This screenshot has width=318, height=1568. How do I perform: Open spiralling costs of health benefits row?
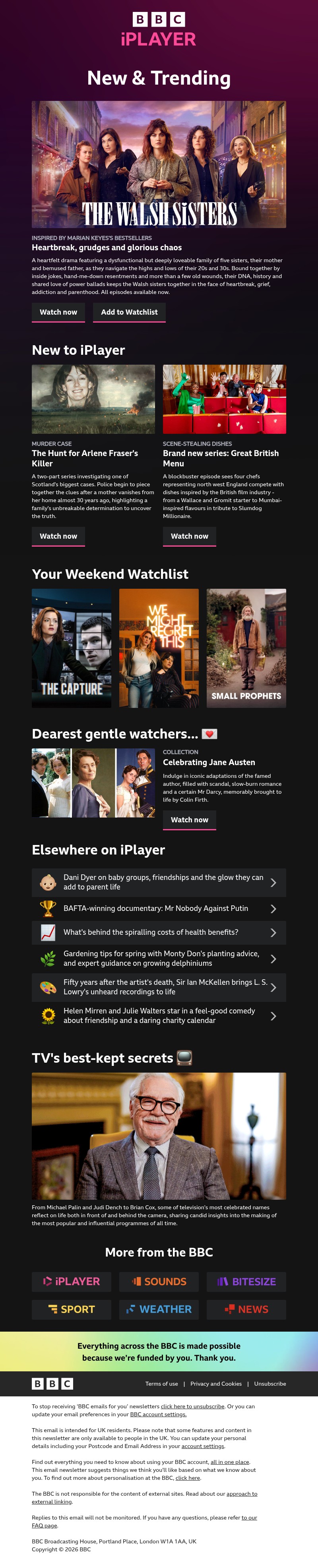(158, 932)
